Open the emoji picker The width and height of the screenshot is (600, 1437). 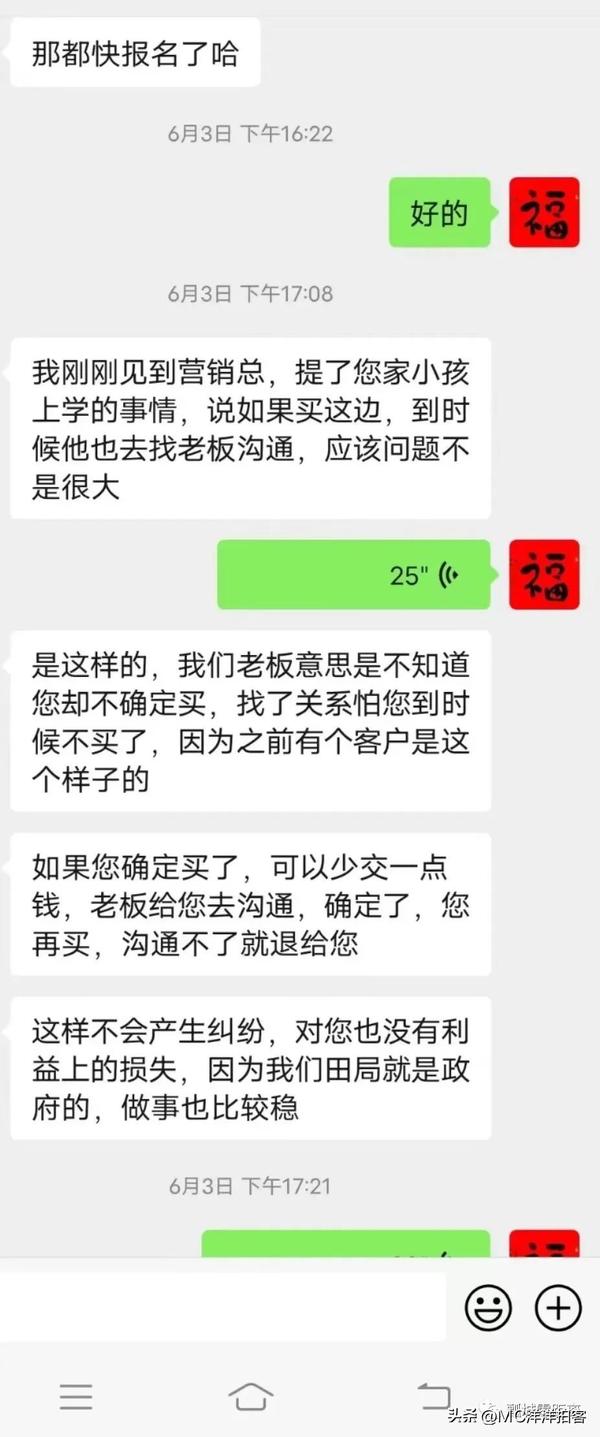[488, 1307]
